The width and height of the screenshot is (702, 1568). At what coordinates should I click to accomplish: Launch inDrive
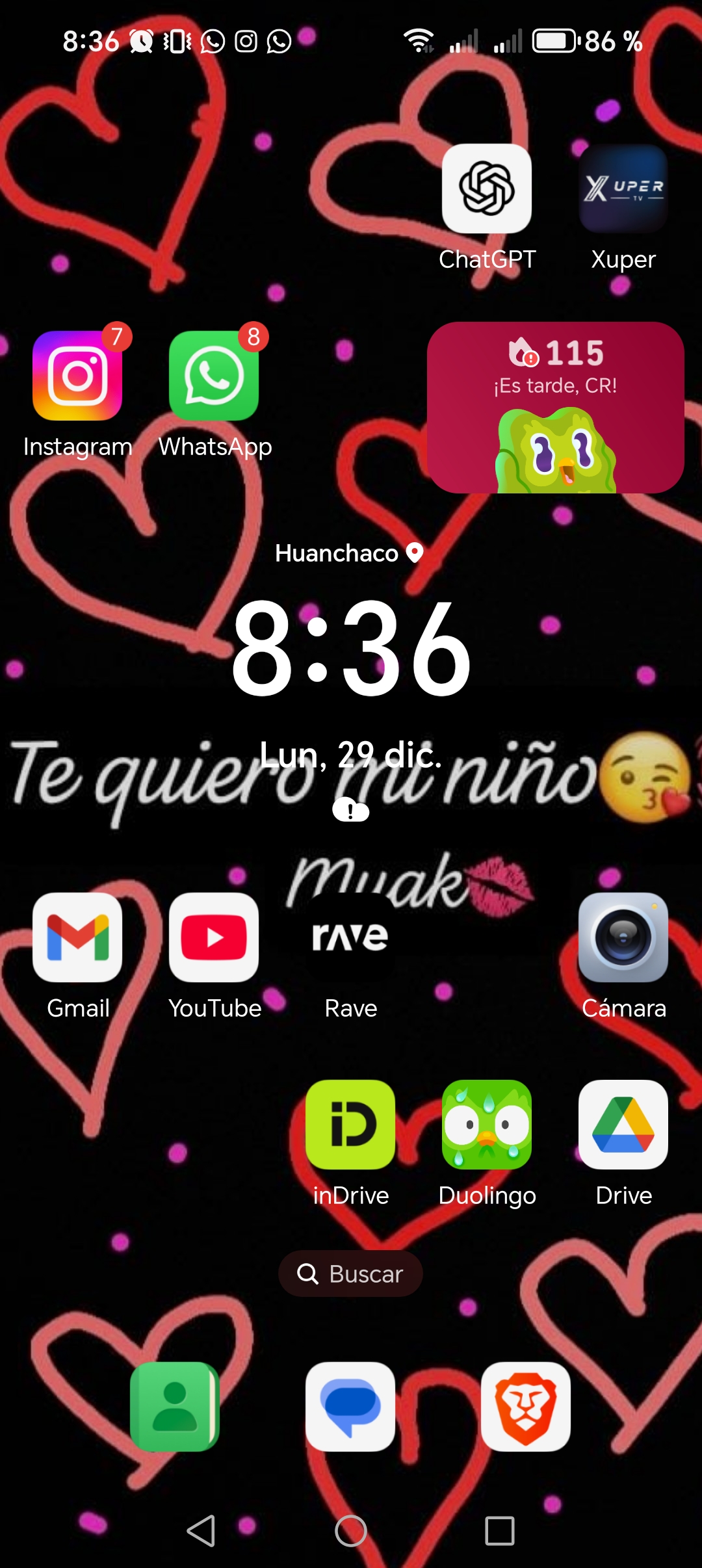click(x=350, y=1125)
